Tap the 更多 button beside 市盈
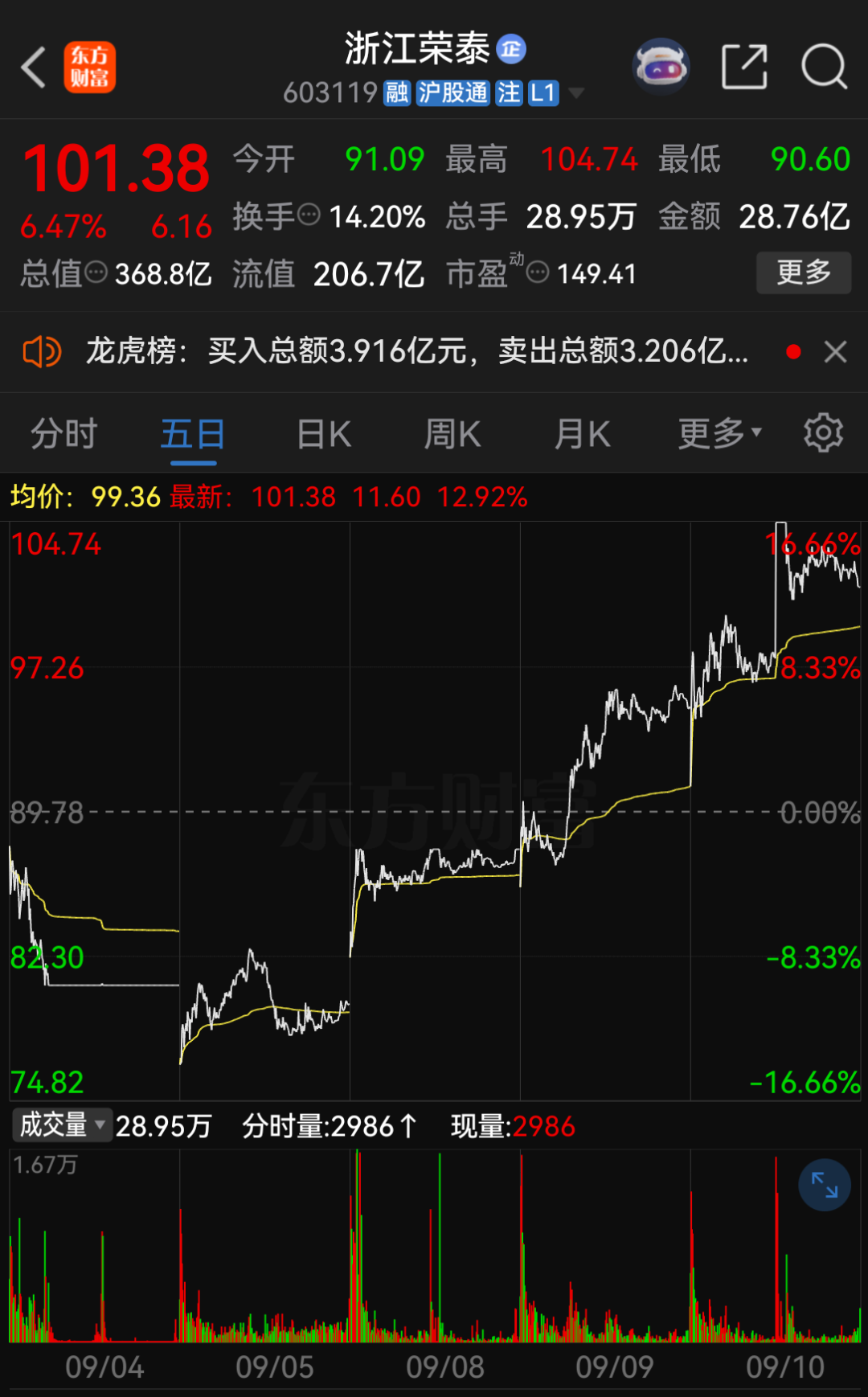Screen dimensions: 868x1397 click(803, 272)
